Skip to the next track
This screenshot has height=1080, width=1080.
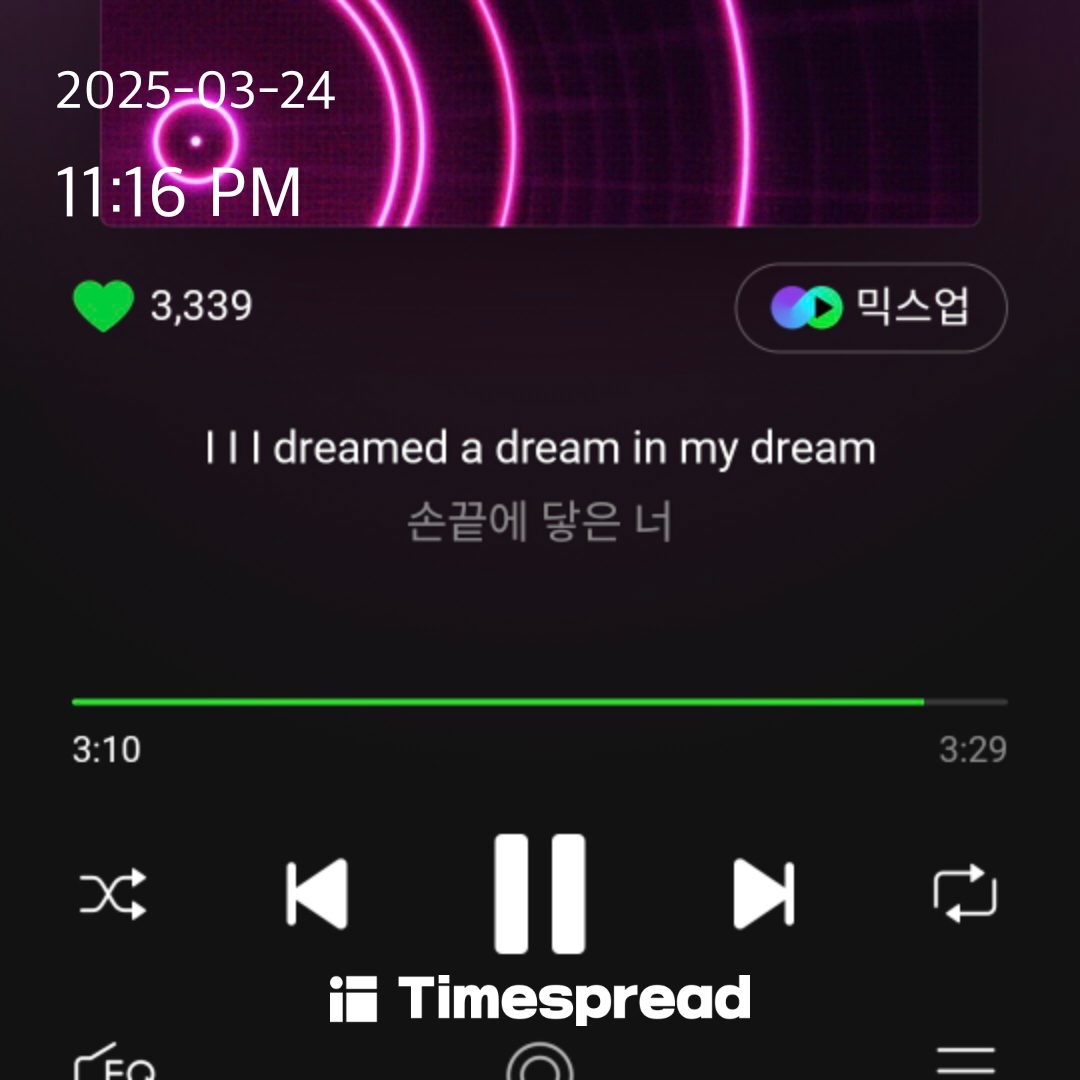[763, 893]
